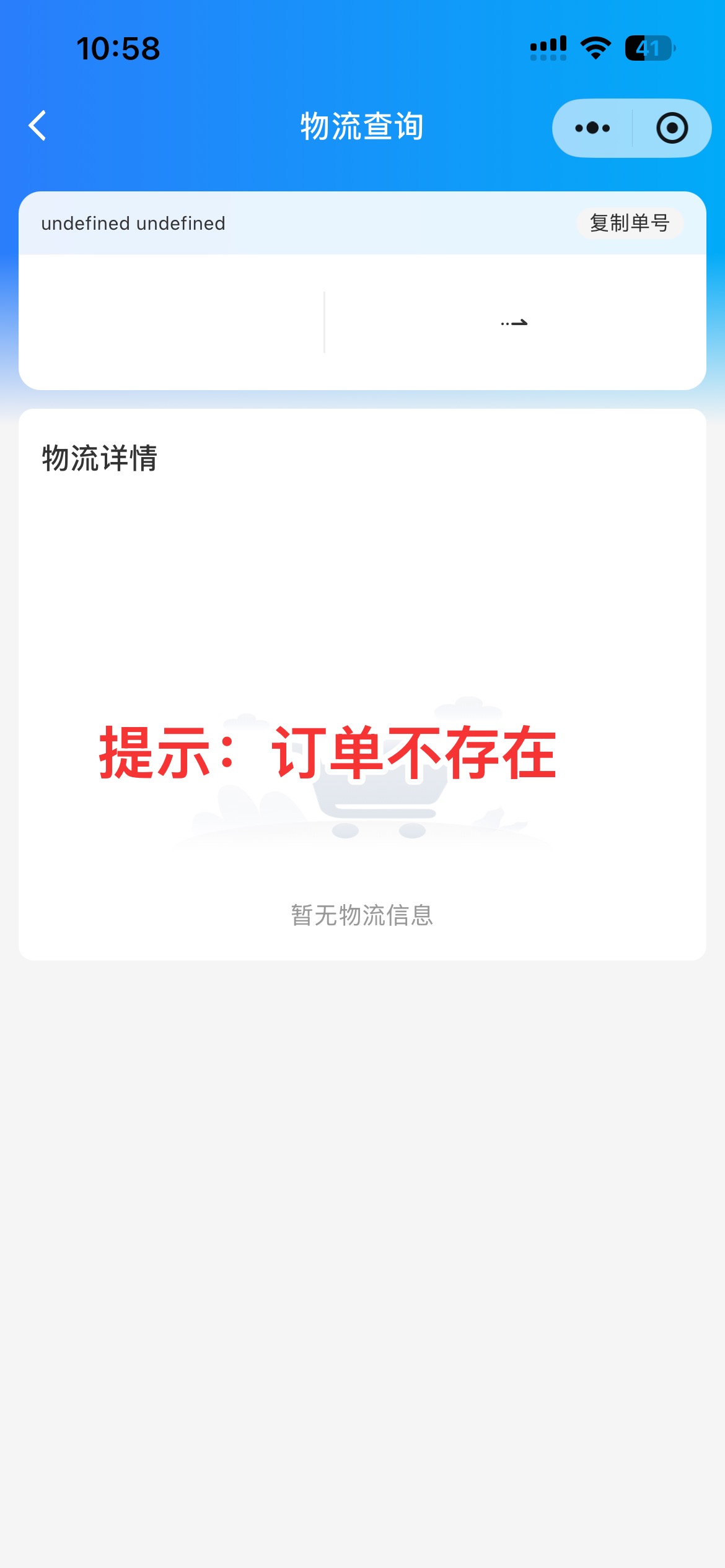Close the mini program using the circle button
Screen dimensions: 725x1568
click(x=672, y=128)
